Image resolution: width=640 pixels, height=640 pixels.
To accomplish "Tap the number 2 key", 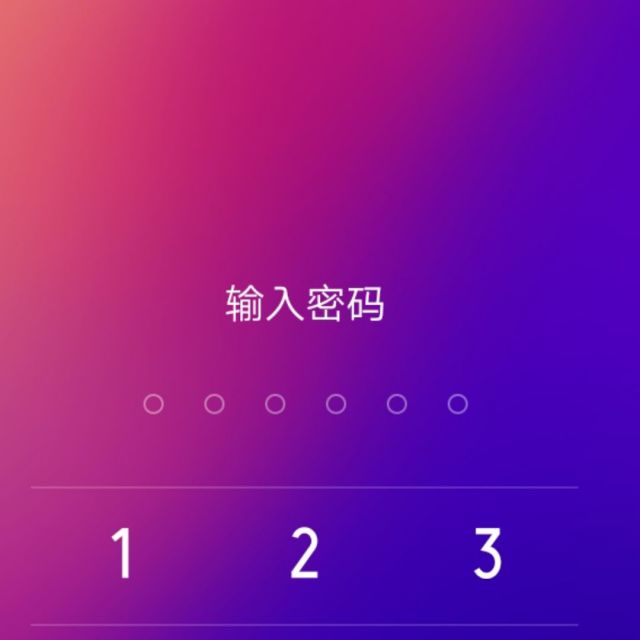I will [x=304, y=554].
